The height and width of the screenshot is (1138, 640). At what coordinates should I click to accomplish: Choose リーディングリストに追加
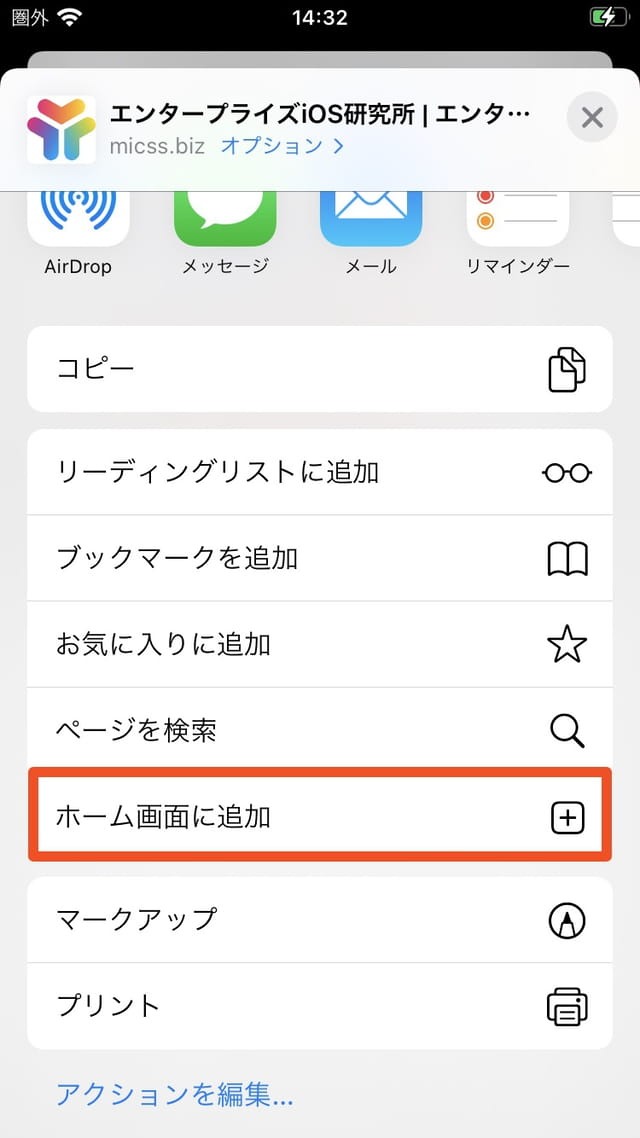(x=320, y=472)
